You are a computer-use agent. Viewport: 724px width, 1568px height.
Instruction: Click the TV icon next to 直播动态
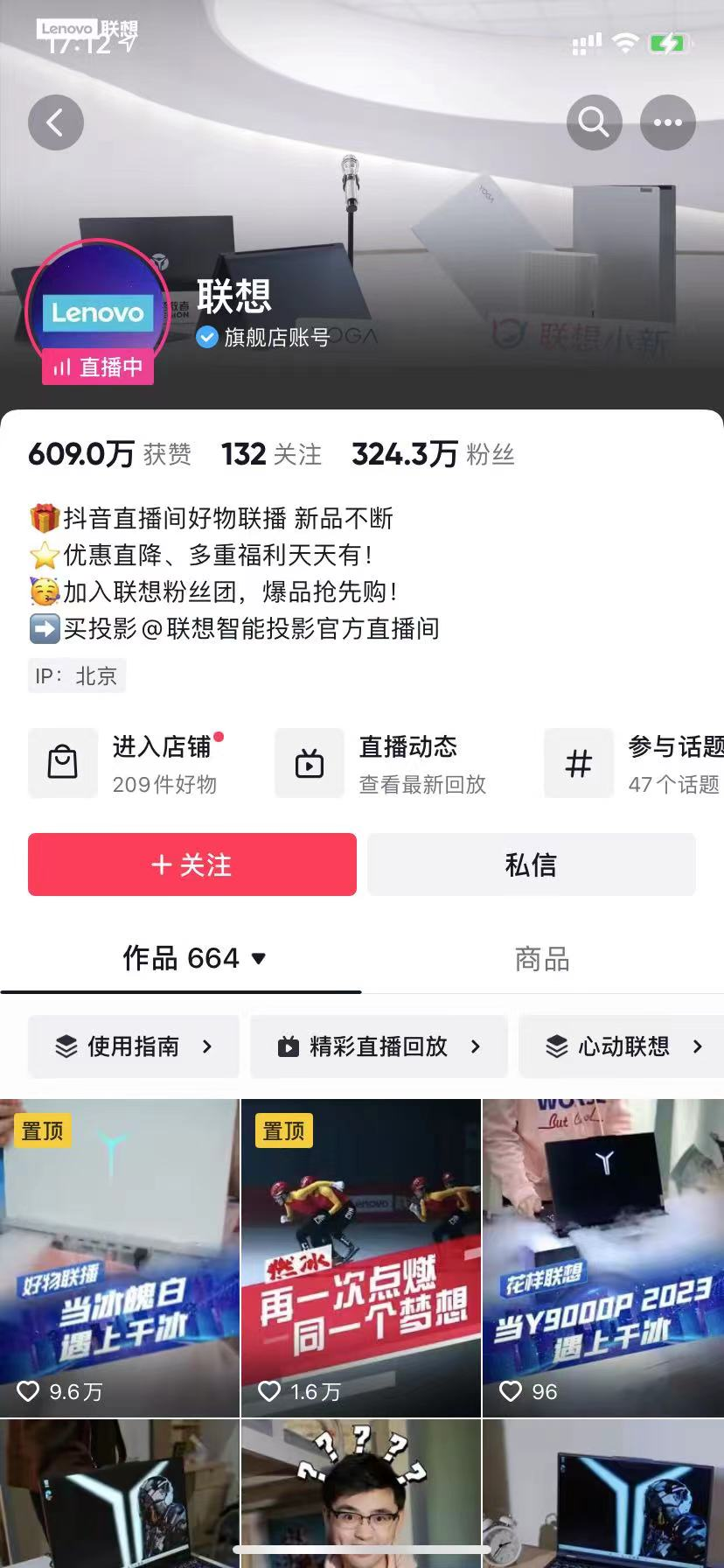(310, 763)
